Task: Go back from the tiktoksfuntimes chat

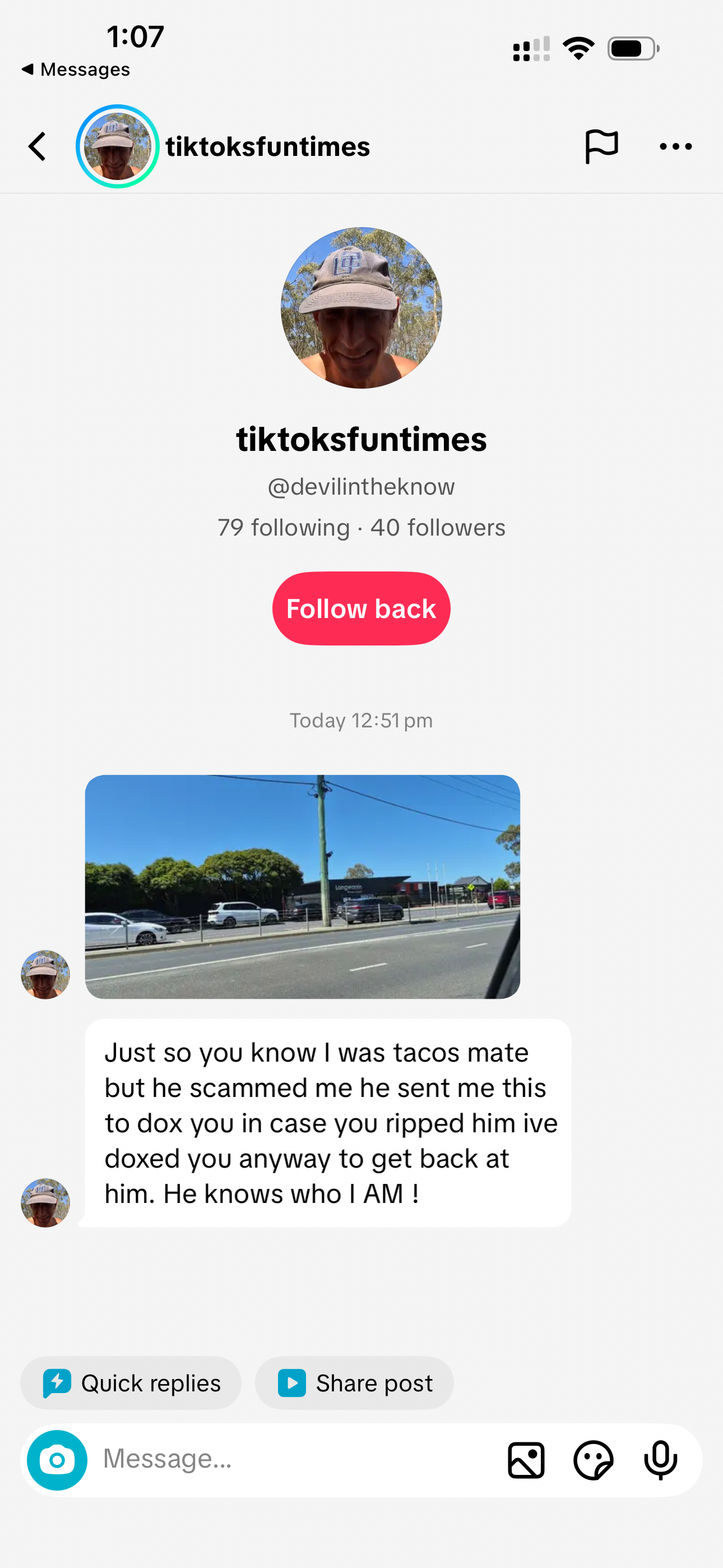Action: pyautogui.click(x=38, y=147)
